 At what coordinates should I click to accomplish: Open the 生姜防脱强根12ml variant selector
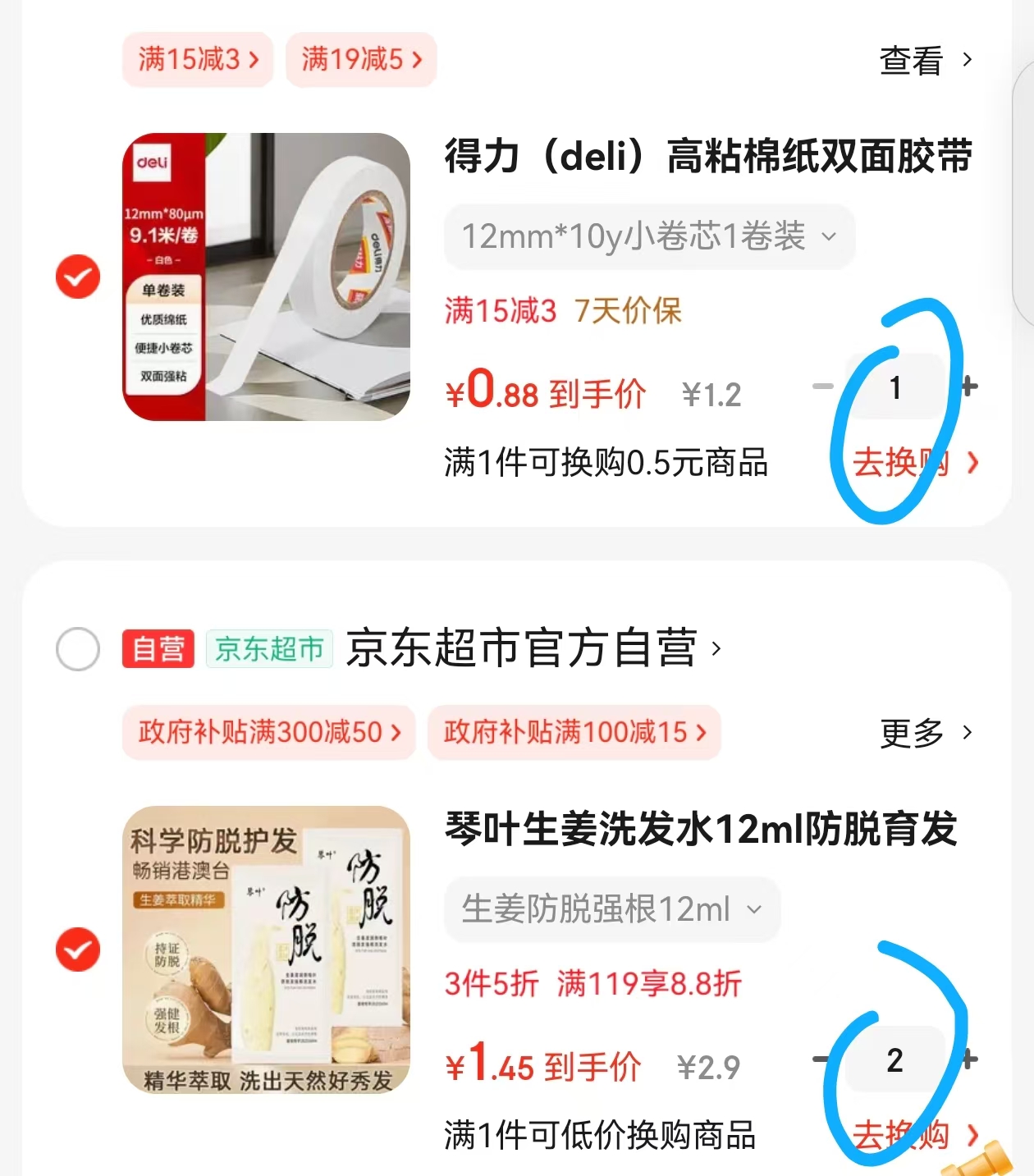[x=611, y=909]
